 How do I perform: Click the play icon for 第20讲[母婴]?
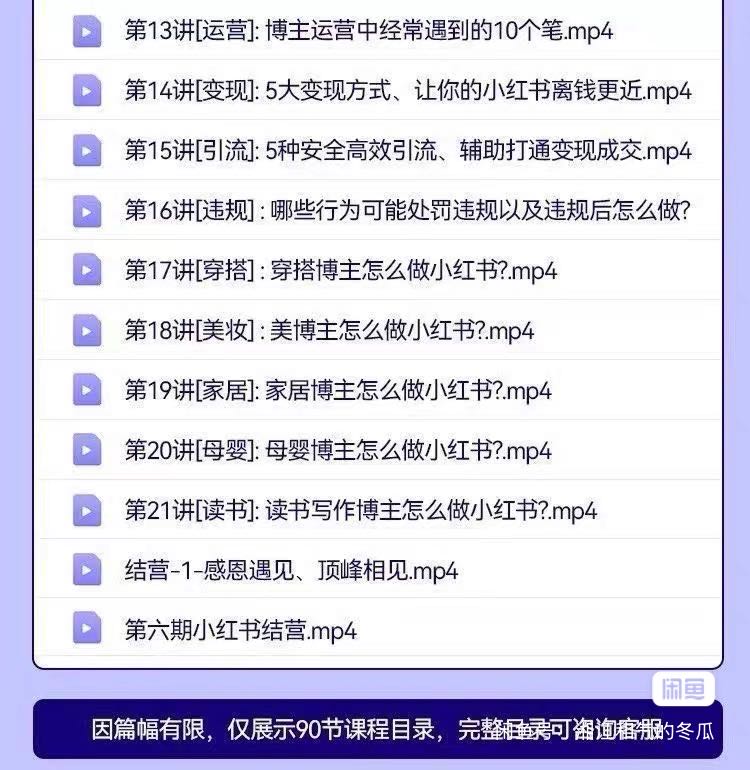[x=87, y=451]
